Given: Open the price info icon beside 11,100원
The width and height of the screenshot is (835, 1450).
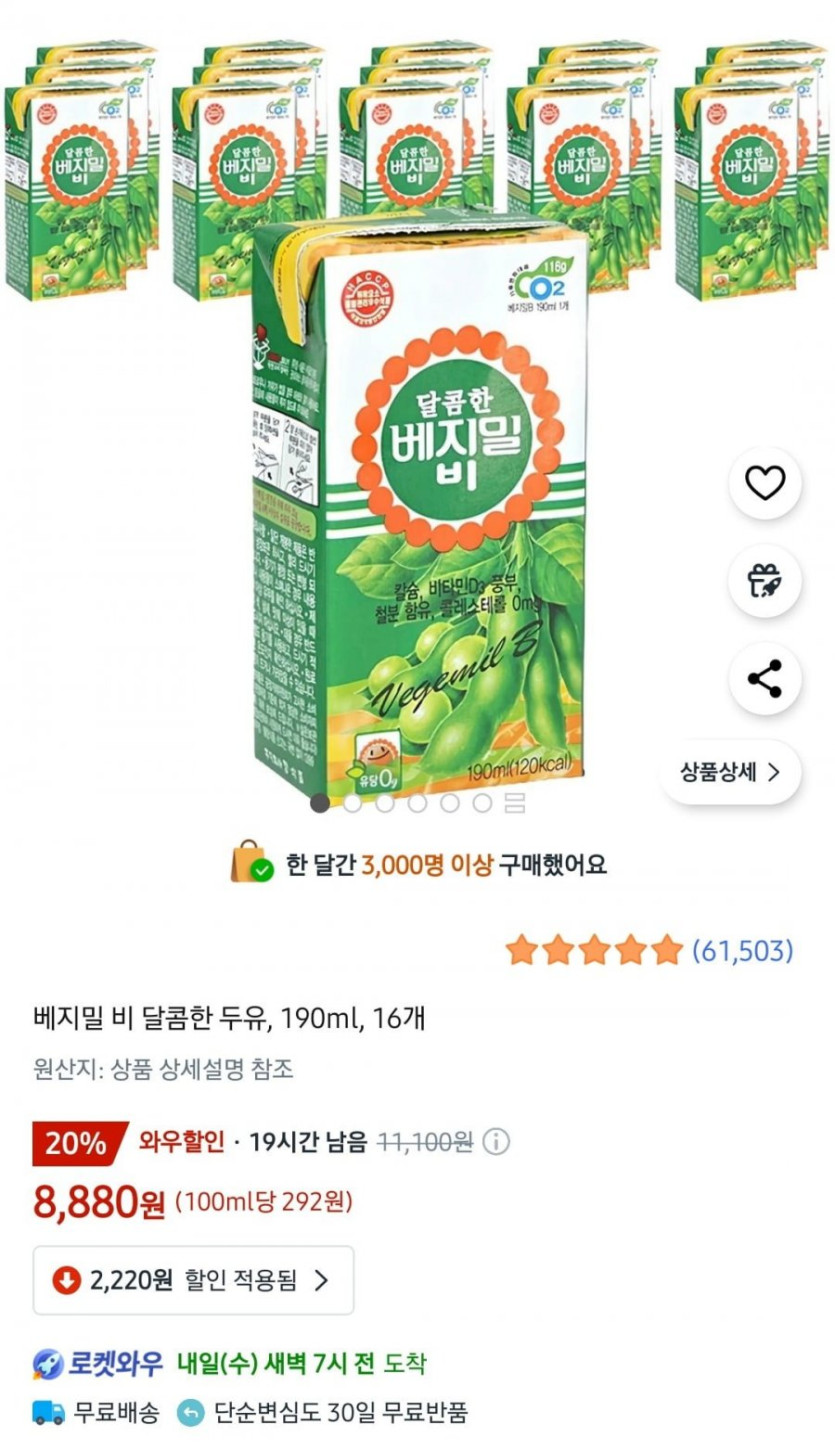Looking at the screenshot, I should click(x=497, y=1142).
